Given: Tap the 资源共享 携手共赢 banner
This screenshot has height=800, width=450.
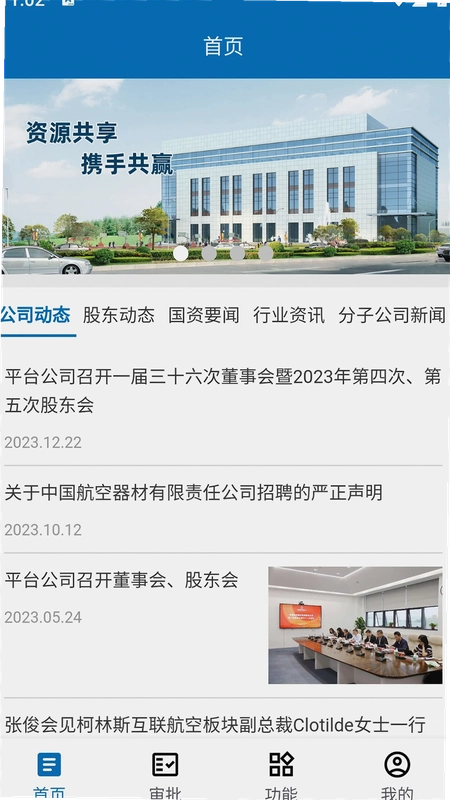Looking at the screenshot, I should pyautogui.click(x=225, y=176).
